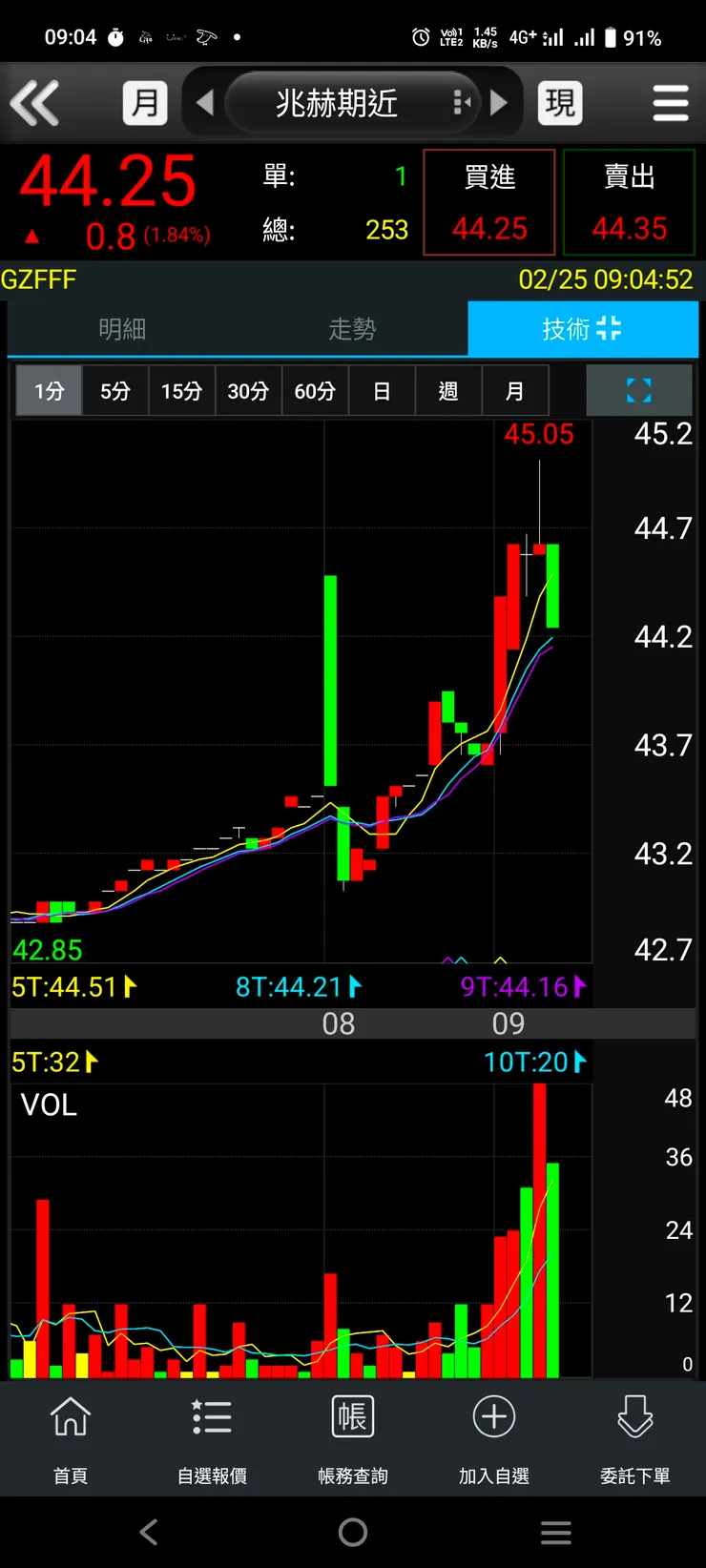Select the 60分 chart interval
The height and width of the screenshot is (1568, 706).
pos(315,391)
